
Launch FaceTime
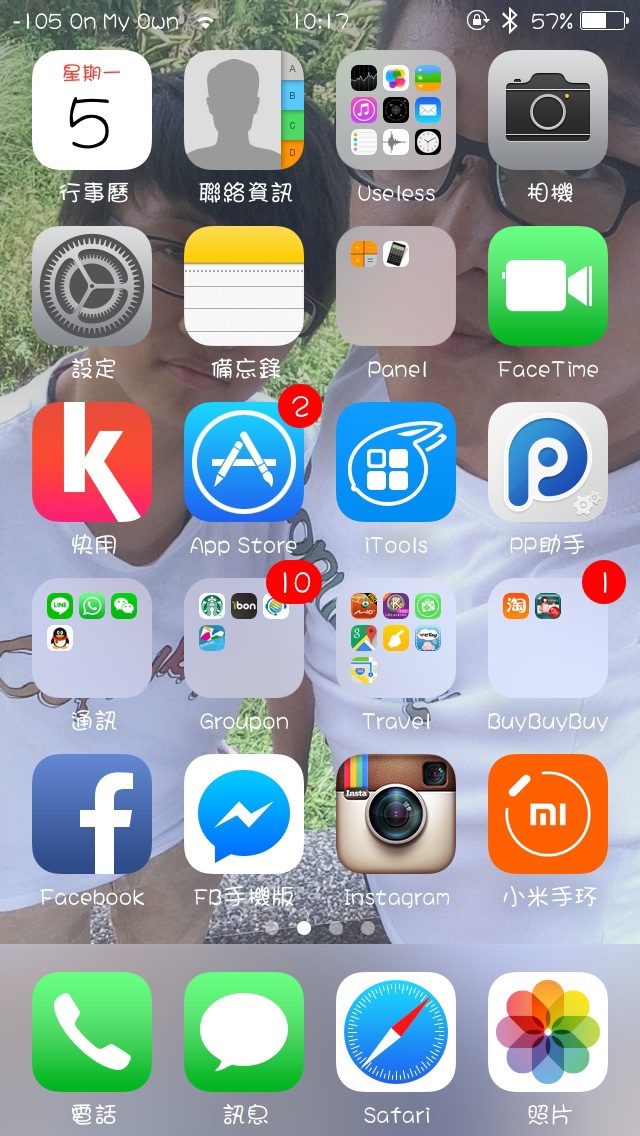point(548,286)
